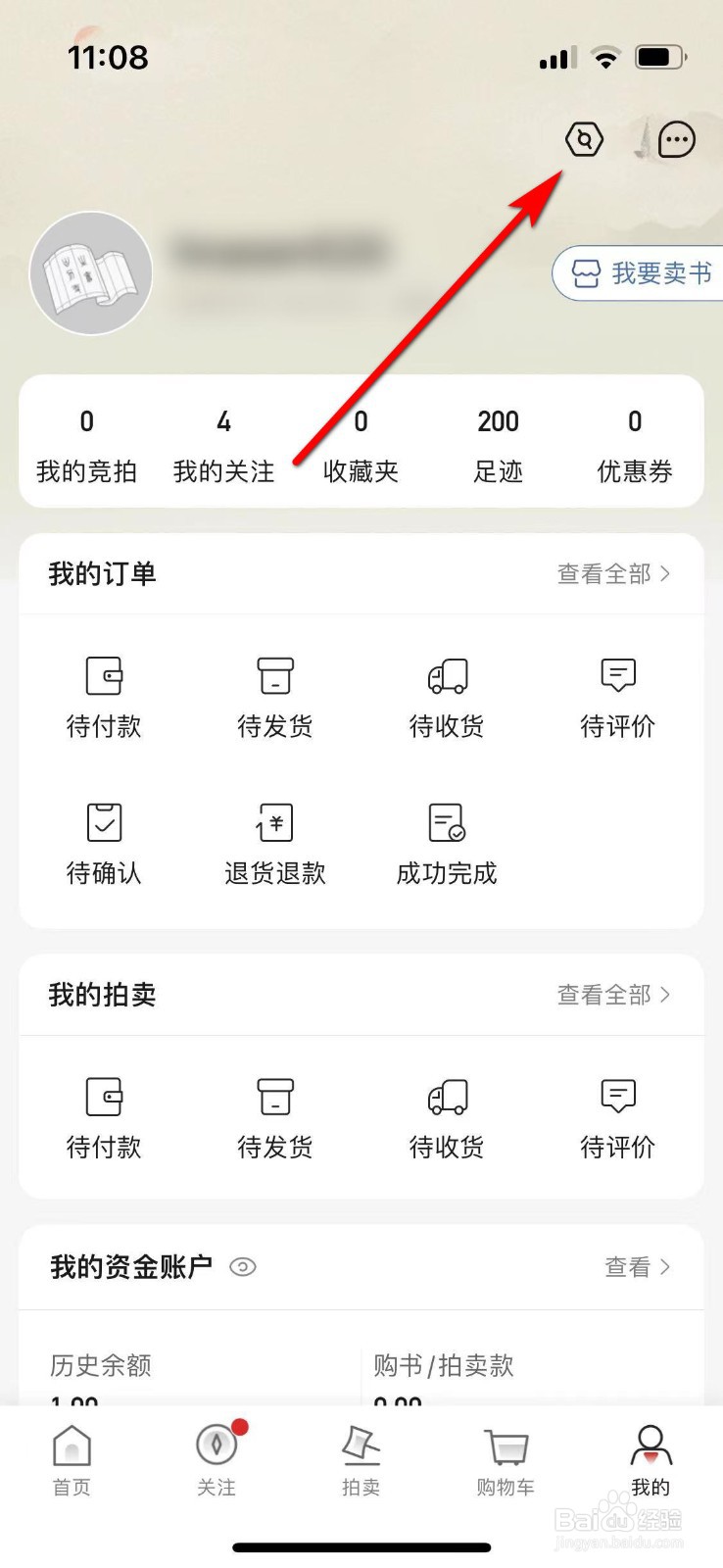
Task: View all orders in 我的订单
Action: point(613,574)
